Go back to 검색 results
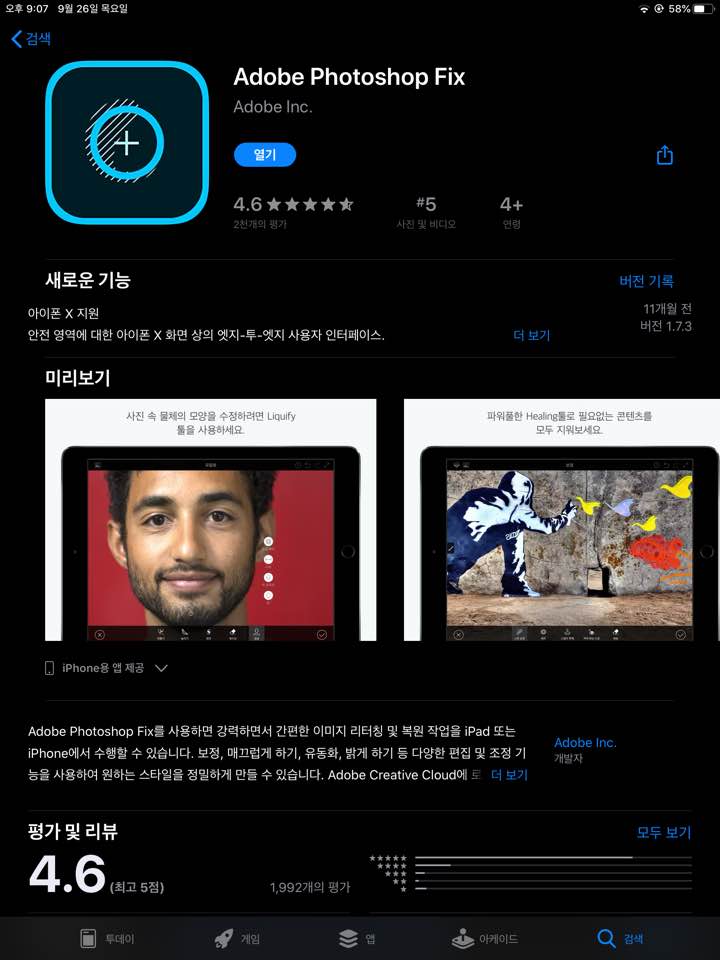This screenshot has width=720, height=960. 31,39
